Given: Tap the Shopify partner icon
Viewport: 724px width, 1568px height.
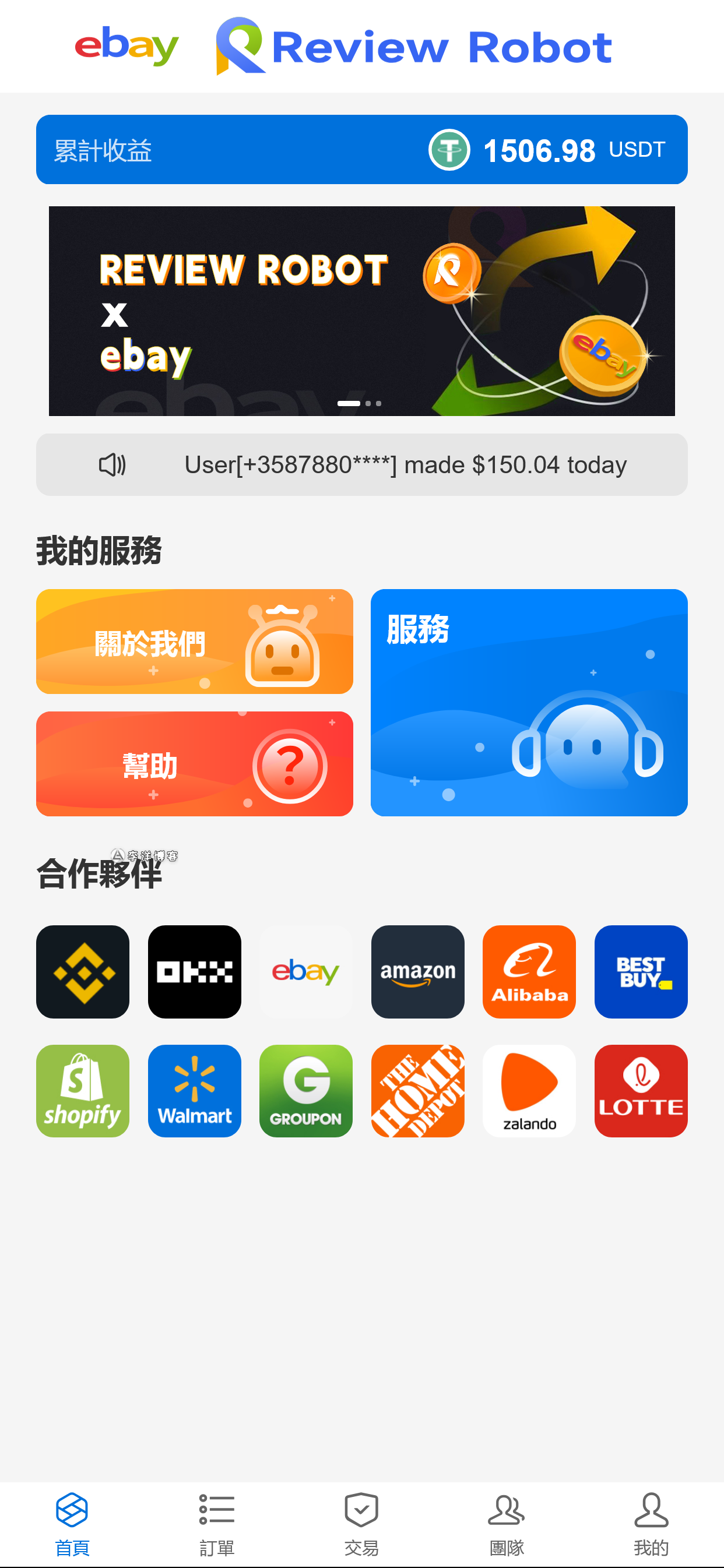Looking at the screenshot, I should pos(82,1091).
